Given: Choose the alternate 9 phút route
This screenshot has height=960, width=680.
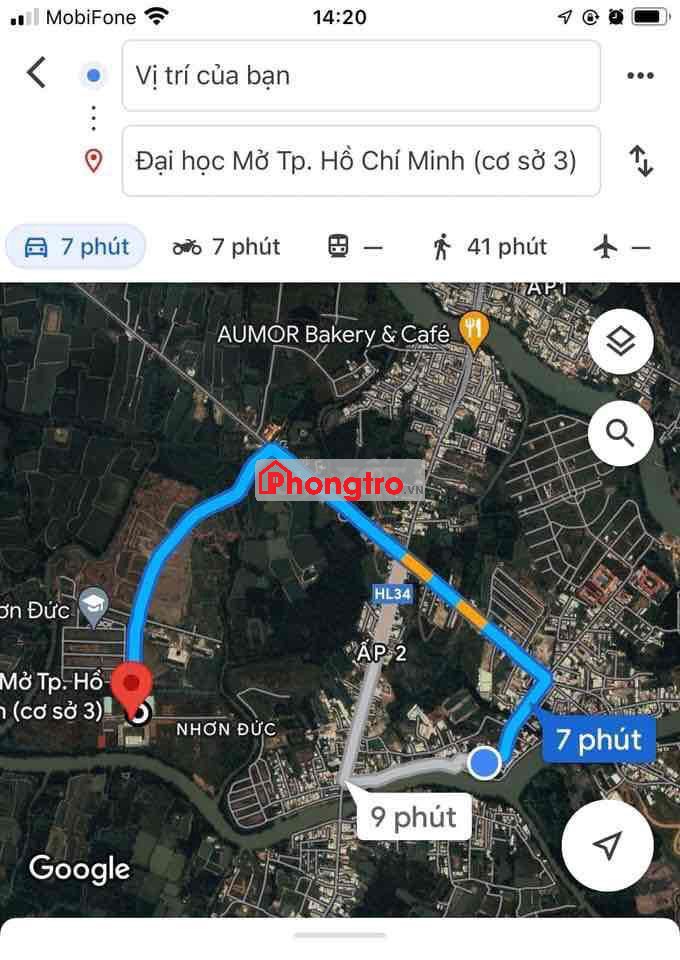Looking at the screenshot, I should pyautogui.click(x=413, y=817).
